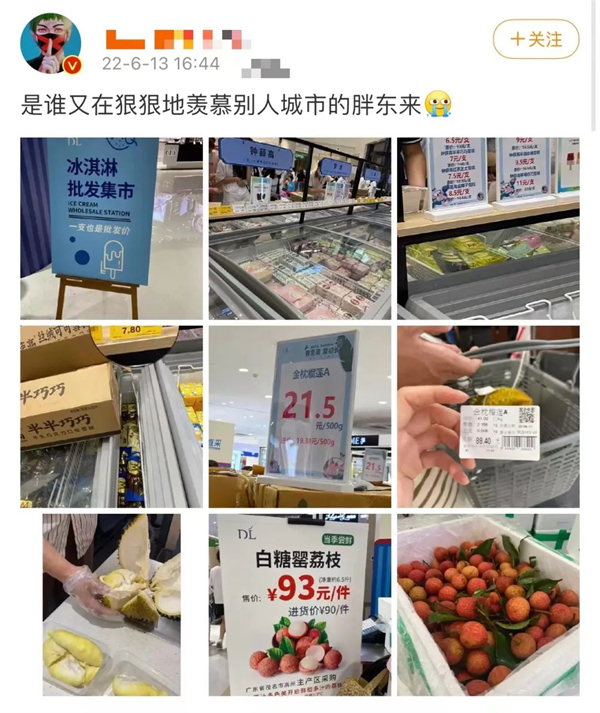Enlarge the 白糖罂荔枝 ¥93 price poster photo

tap(299, 604)
